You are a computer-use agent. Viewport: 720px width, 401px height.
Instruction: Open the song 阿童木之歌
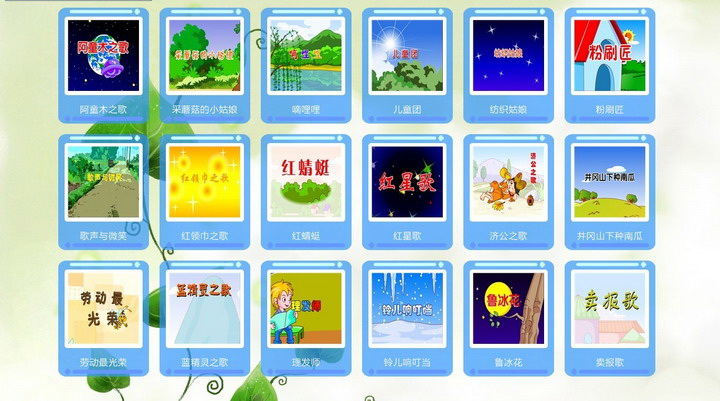103,55
